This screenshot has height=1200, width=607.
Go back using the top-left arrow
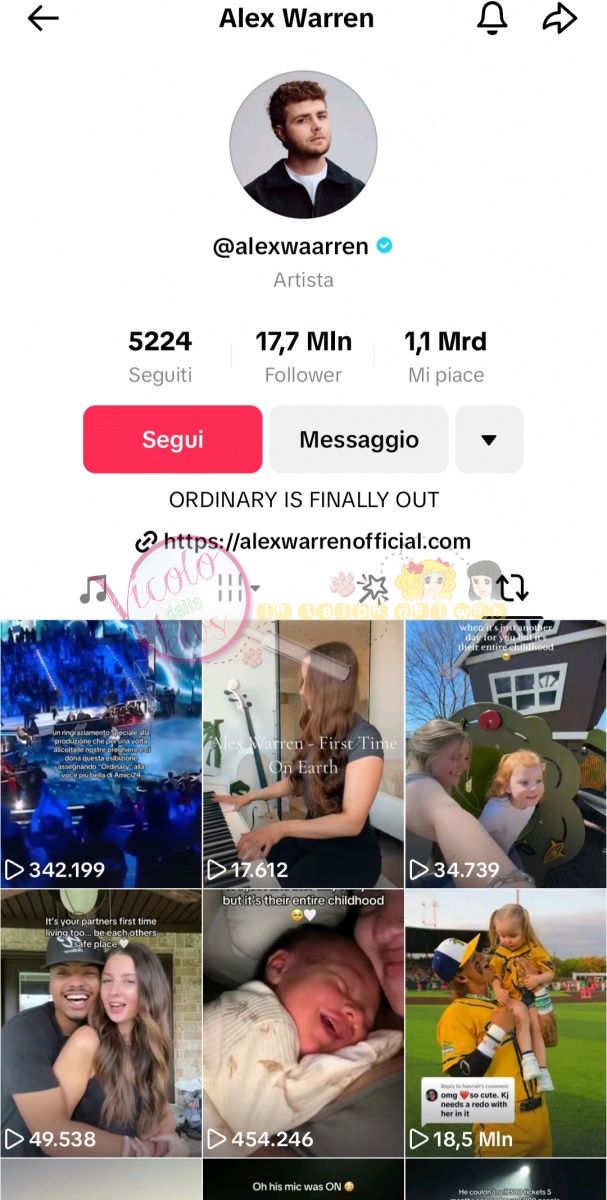[43, 18]
